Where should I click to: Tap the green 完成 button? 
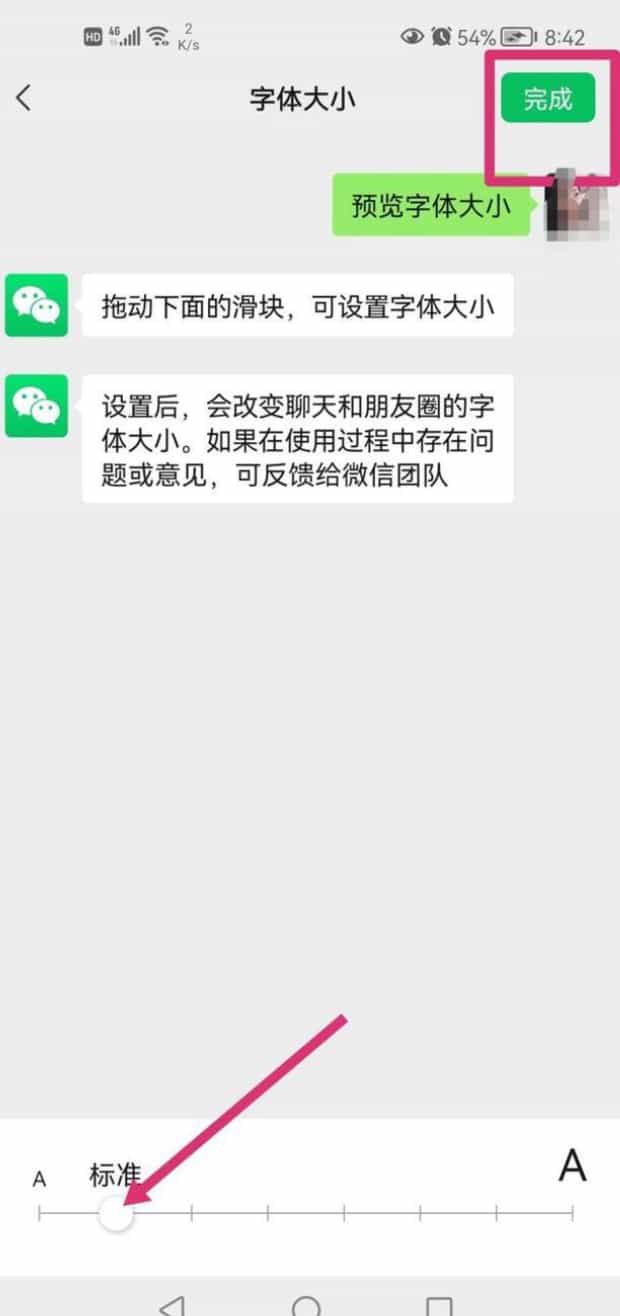[x=547, y=98]
